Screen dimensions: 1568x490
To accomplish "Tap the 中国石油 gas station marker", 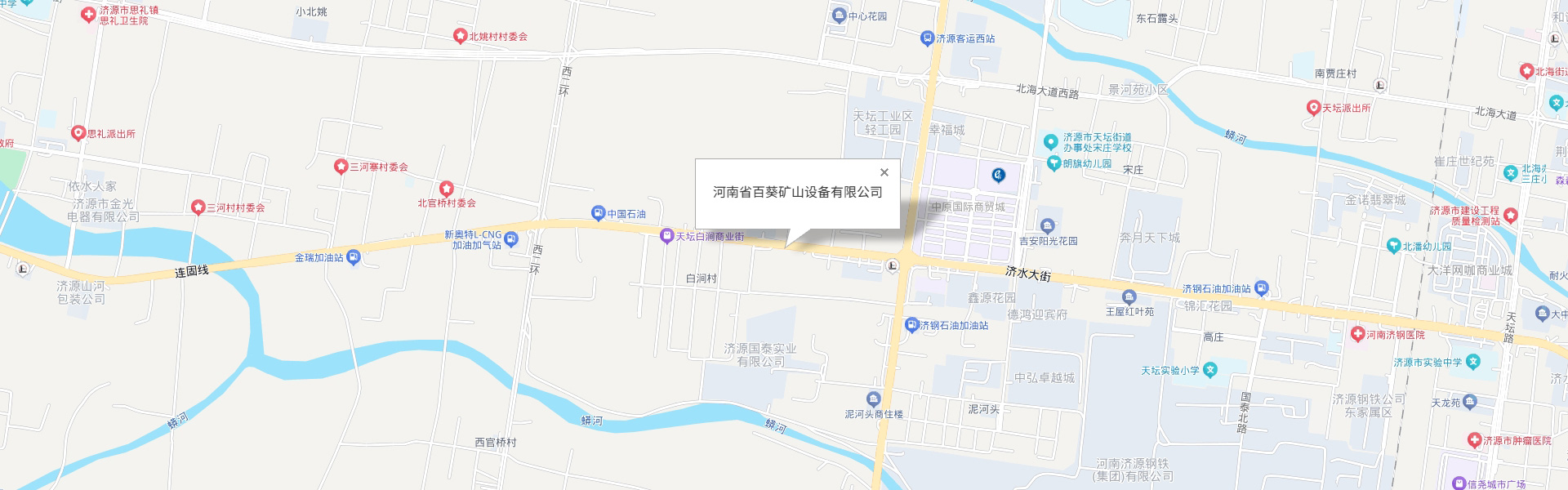I will point(598,213).
